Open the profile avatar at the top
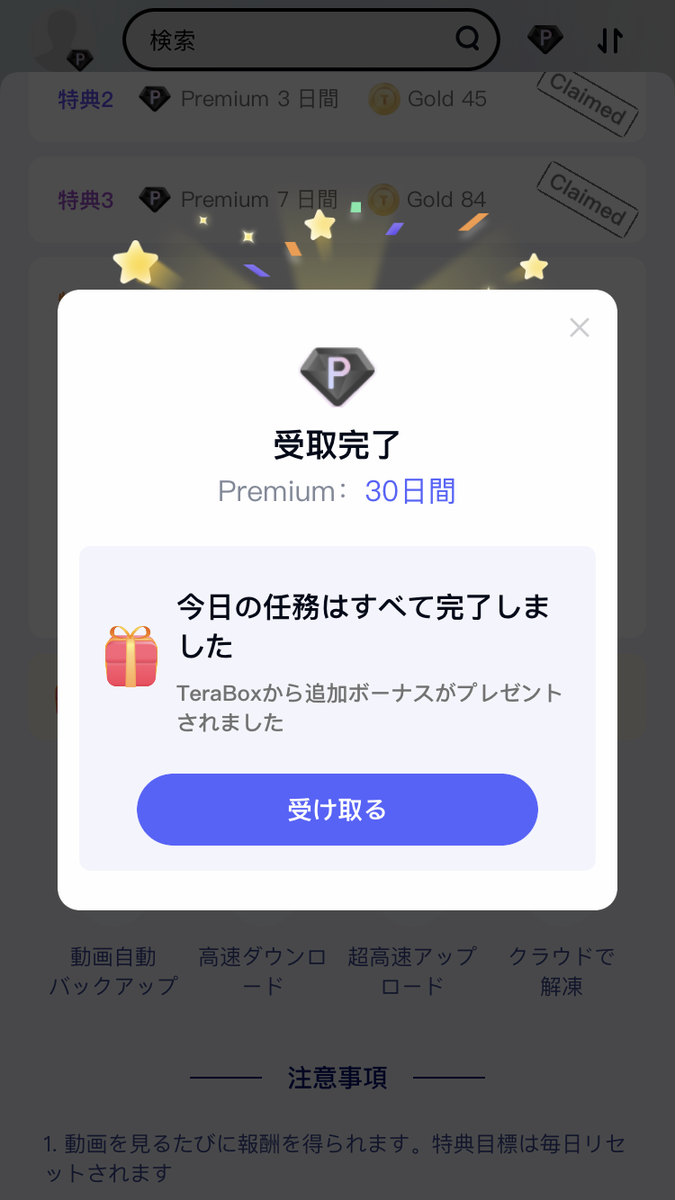Viewport: 675px width, 1200px height. click(x=64, y=41)
